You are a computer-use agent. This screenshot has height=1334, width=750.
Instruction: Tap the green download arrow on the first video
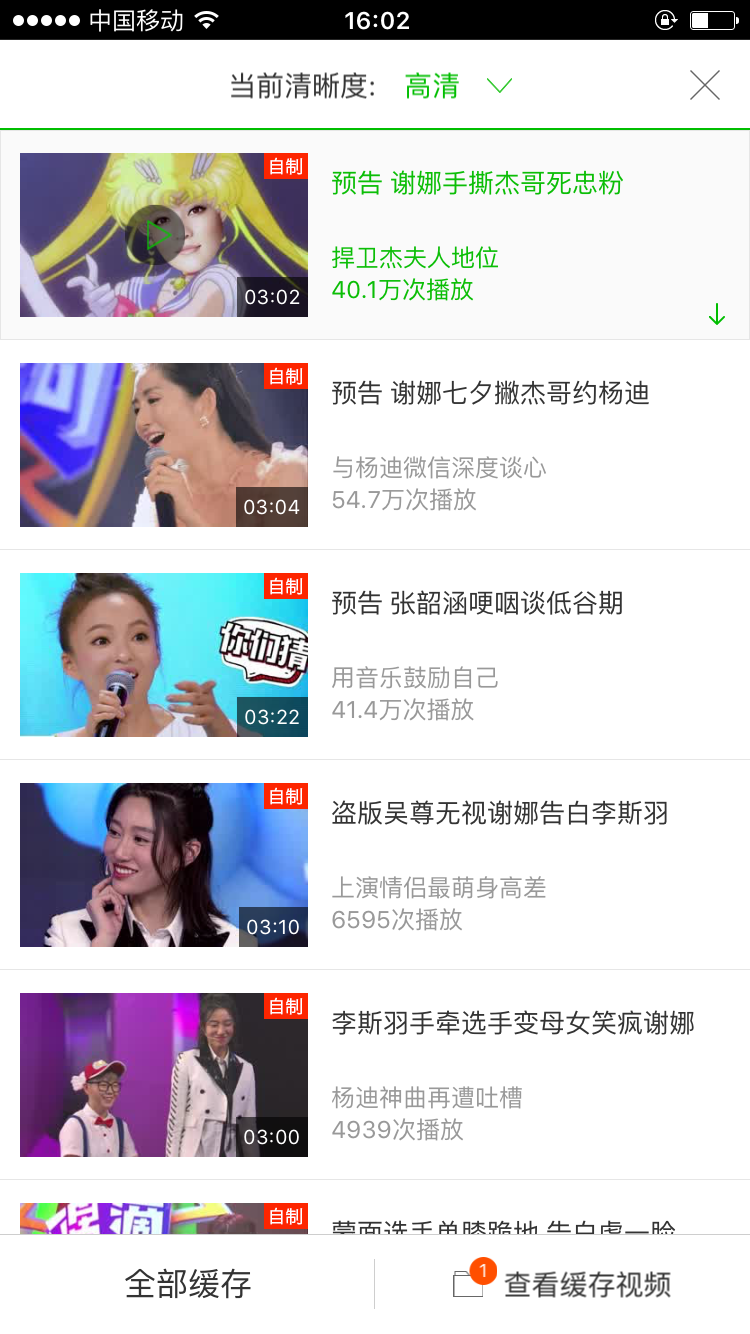click(716, 313)
